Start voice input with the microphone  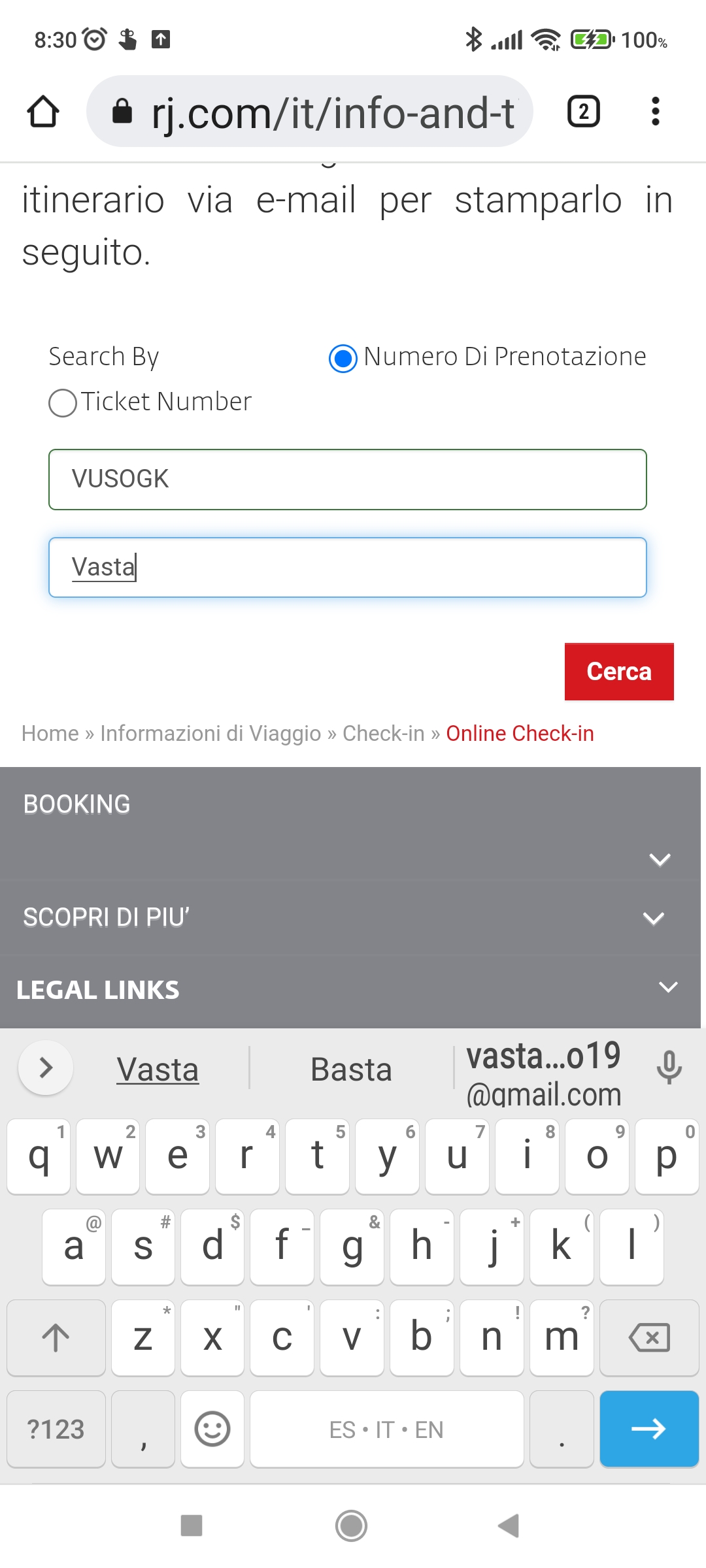(x=669, y=1068)
